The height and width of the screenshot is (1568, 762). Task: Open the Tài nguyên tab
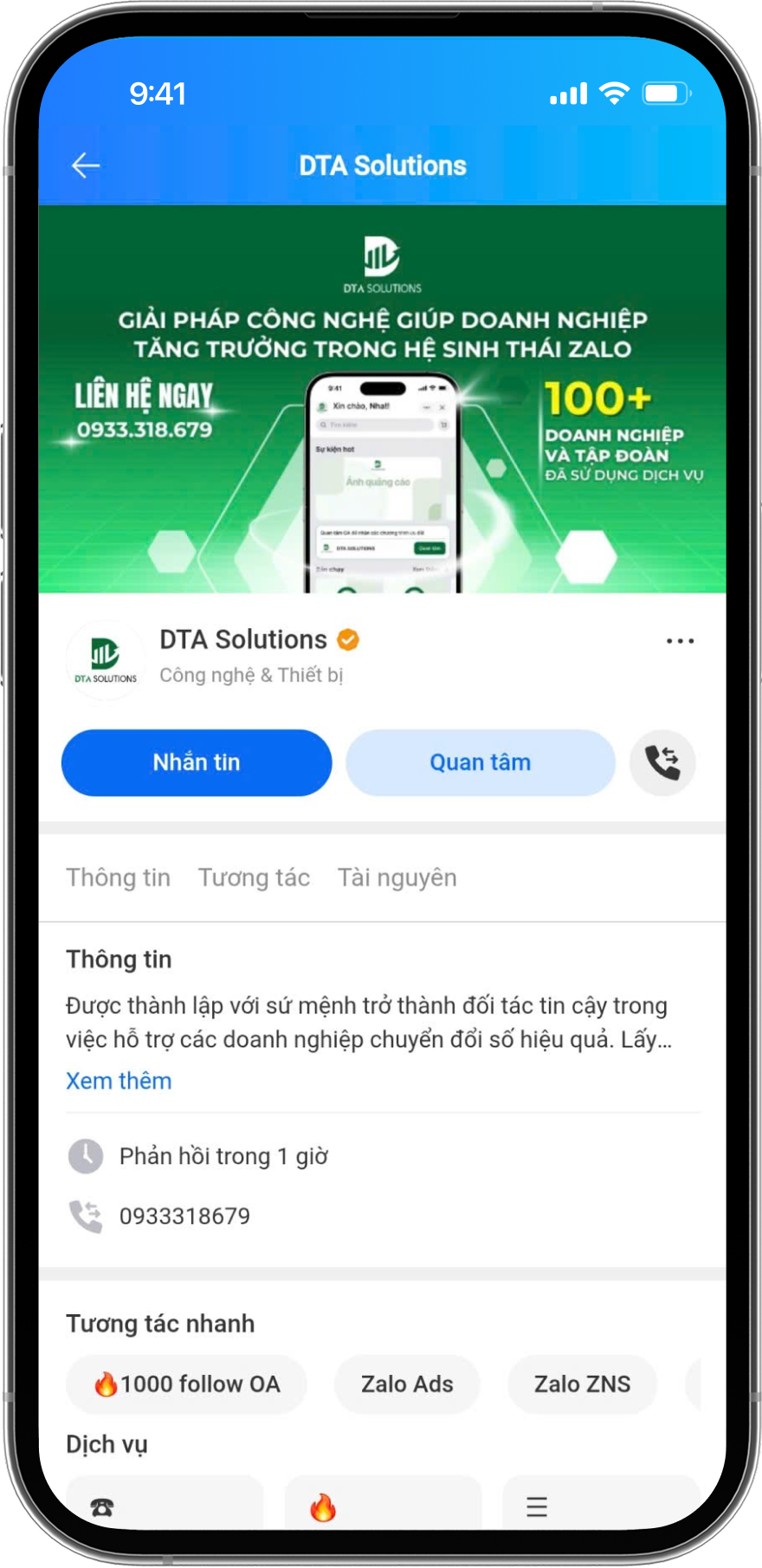pyautogui.click(x=397, y=878)
